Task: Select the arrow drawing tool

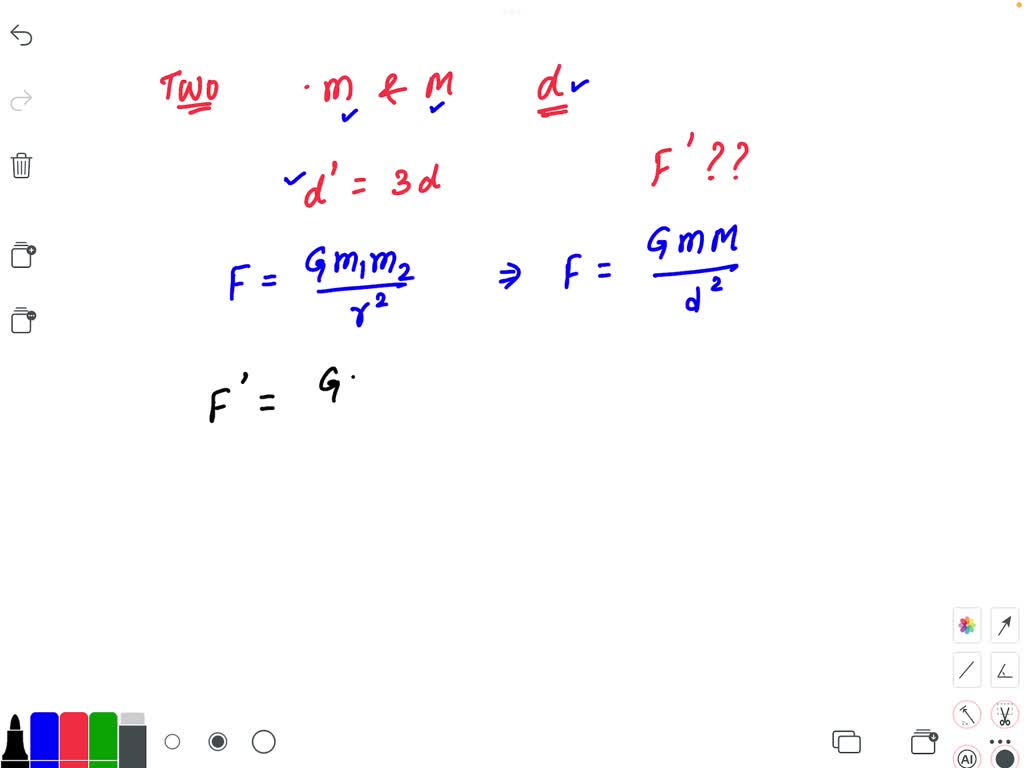Action: [x=1005, y=625]
